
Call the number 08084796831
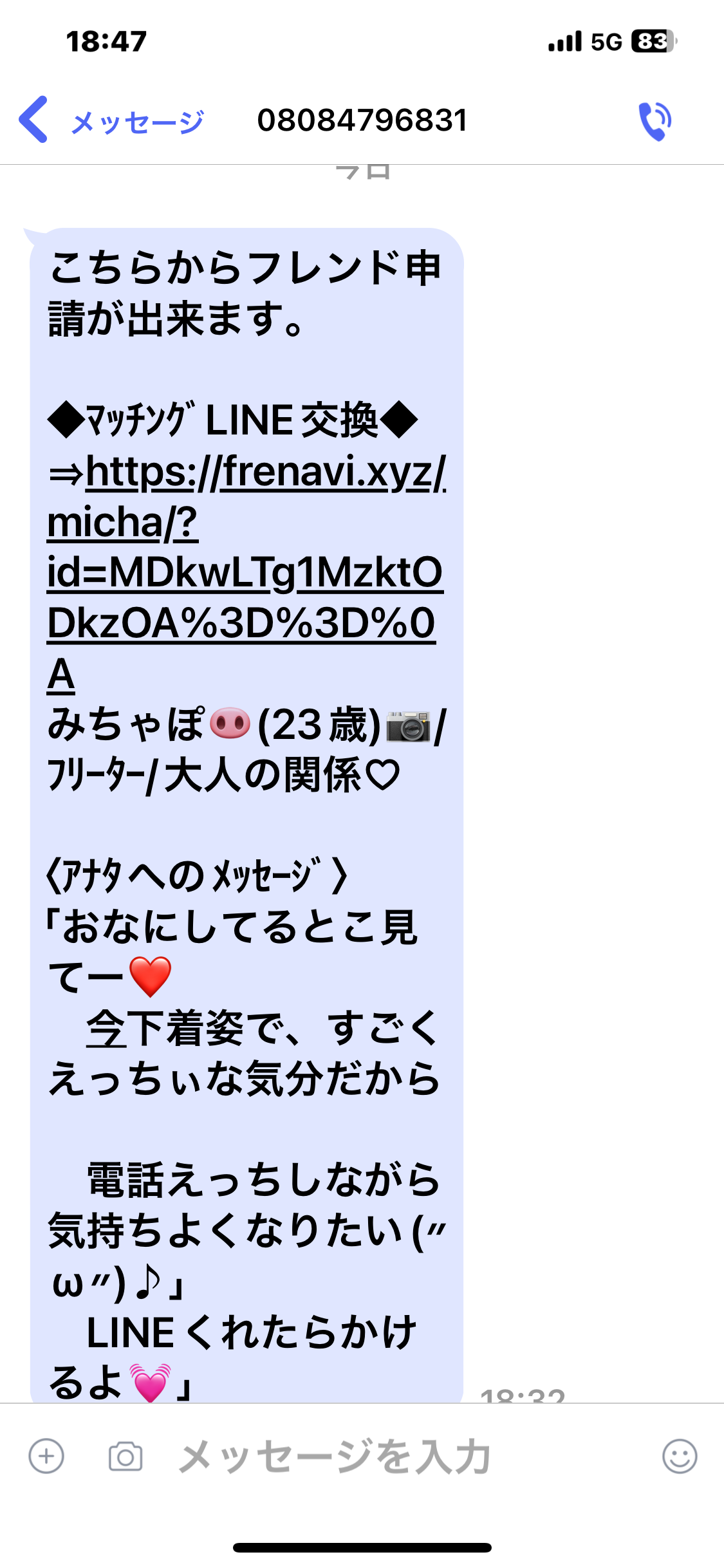point(654,120)
